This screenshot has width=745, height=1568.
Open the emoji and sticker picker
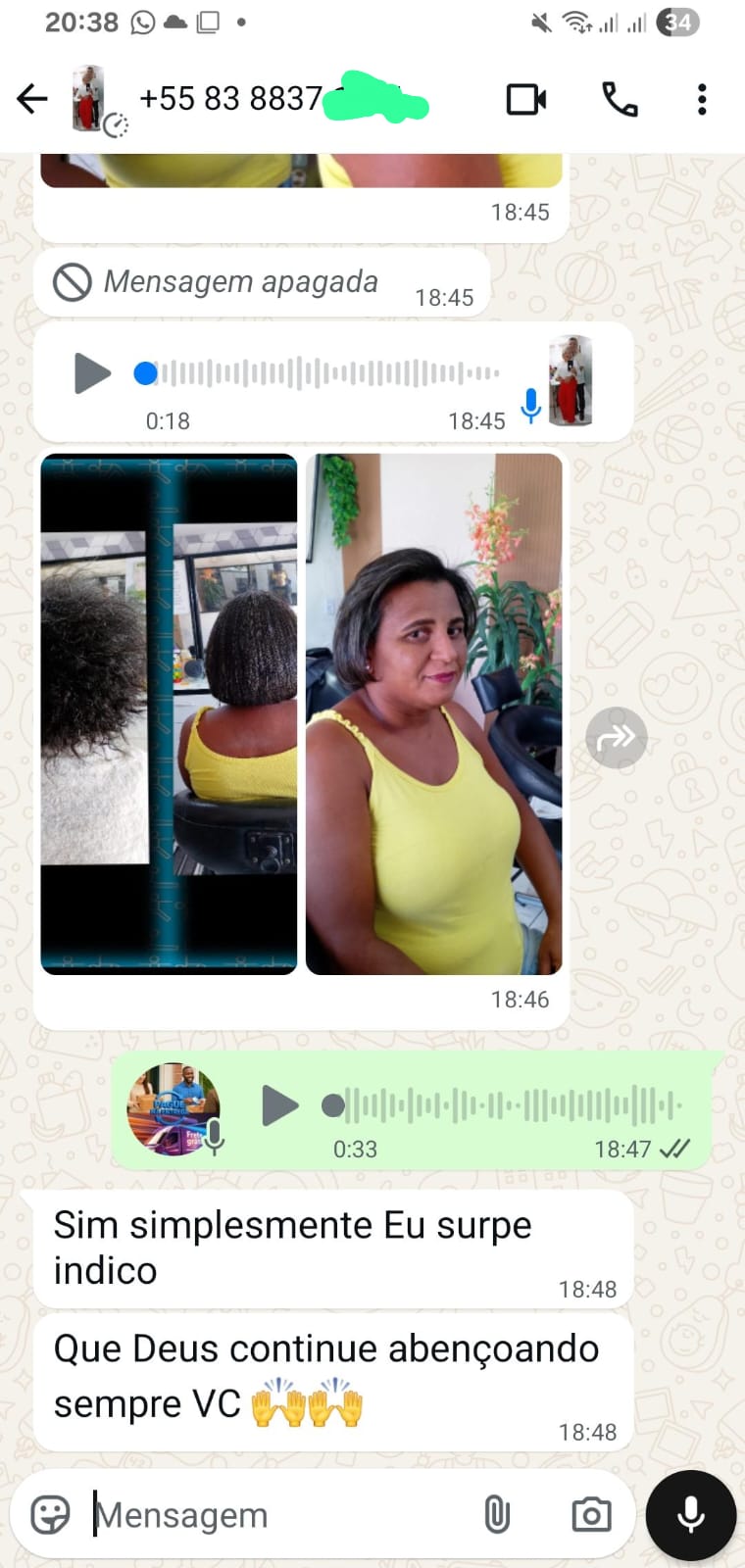point(50,1514)
